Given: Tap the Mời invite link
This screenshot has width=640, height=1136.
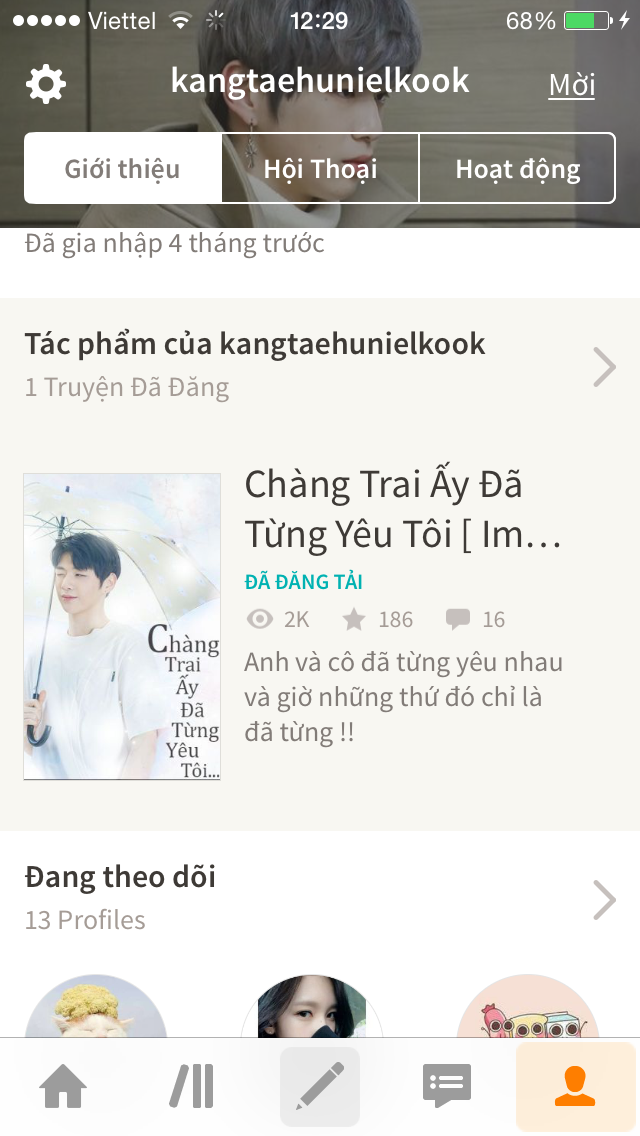Looking at the screenshot, I should tap(571, 85).
